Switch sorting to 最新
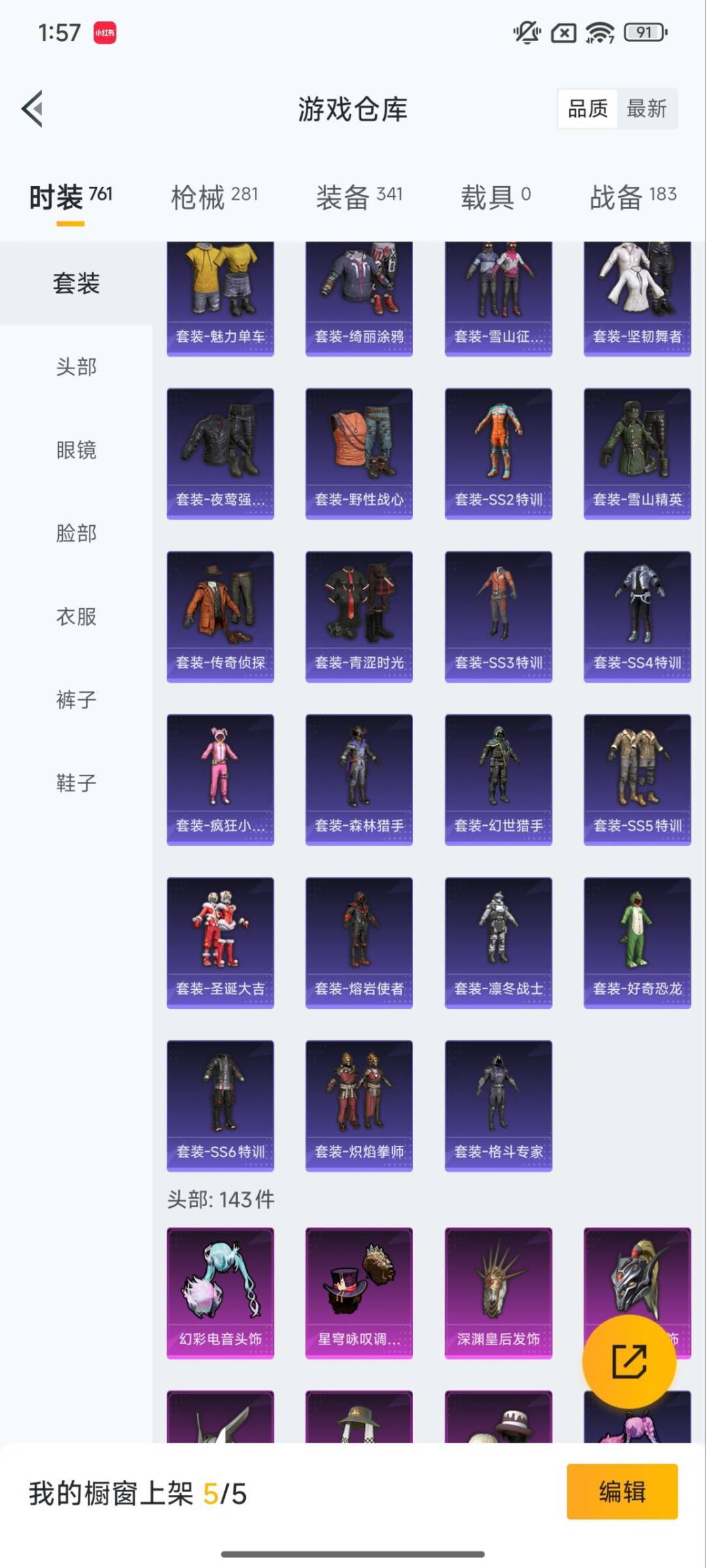706x1568 pixels. (646, 109)
